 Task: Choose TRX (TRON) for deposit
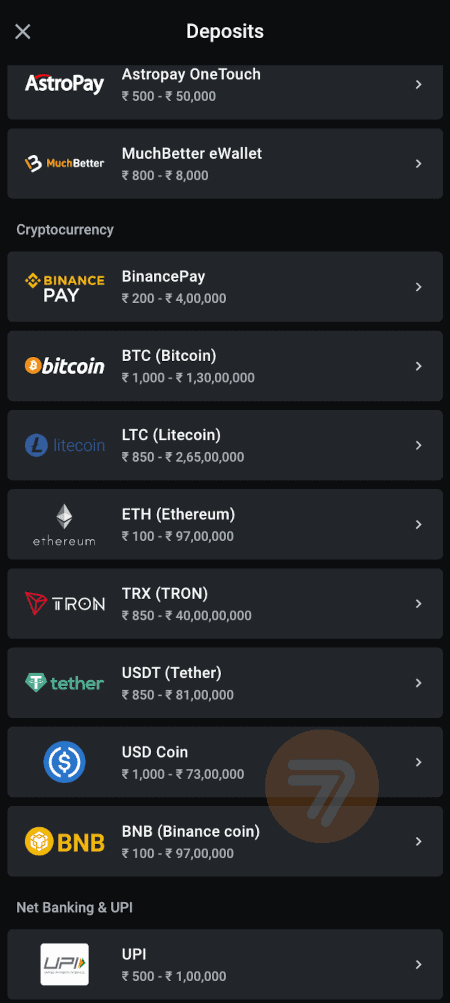(225, 603)
